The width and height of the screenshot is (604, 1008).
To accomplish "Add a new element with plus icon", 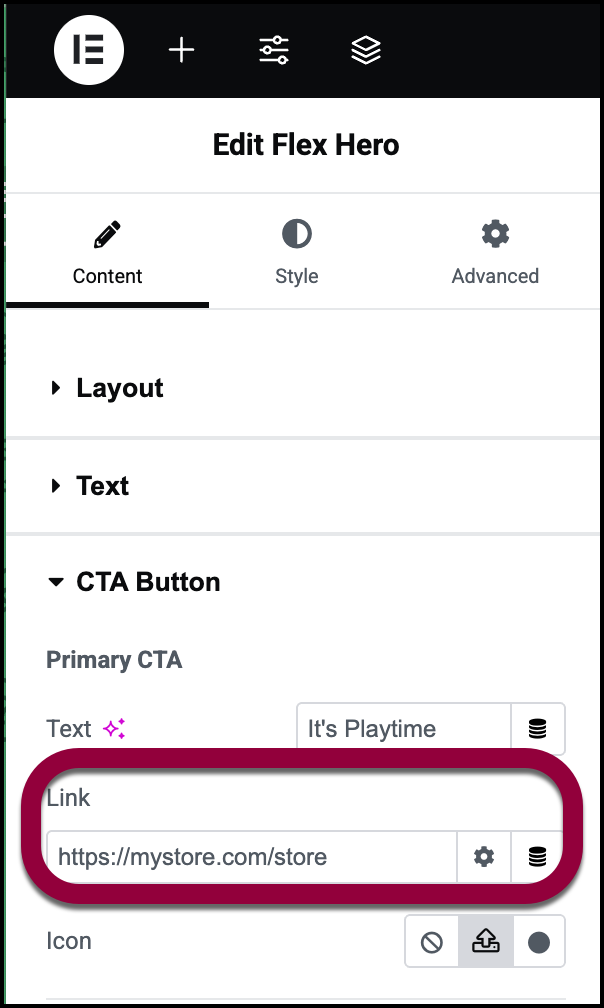I will click(182, 50).
